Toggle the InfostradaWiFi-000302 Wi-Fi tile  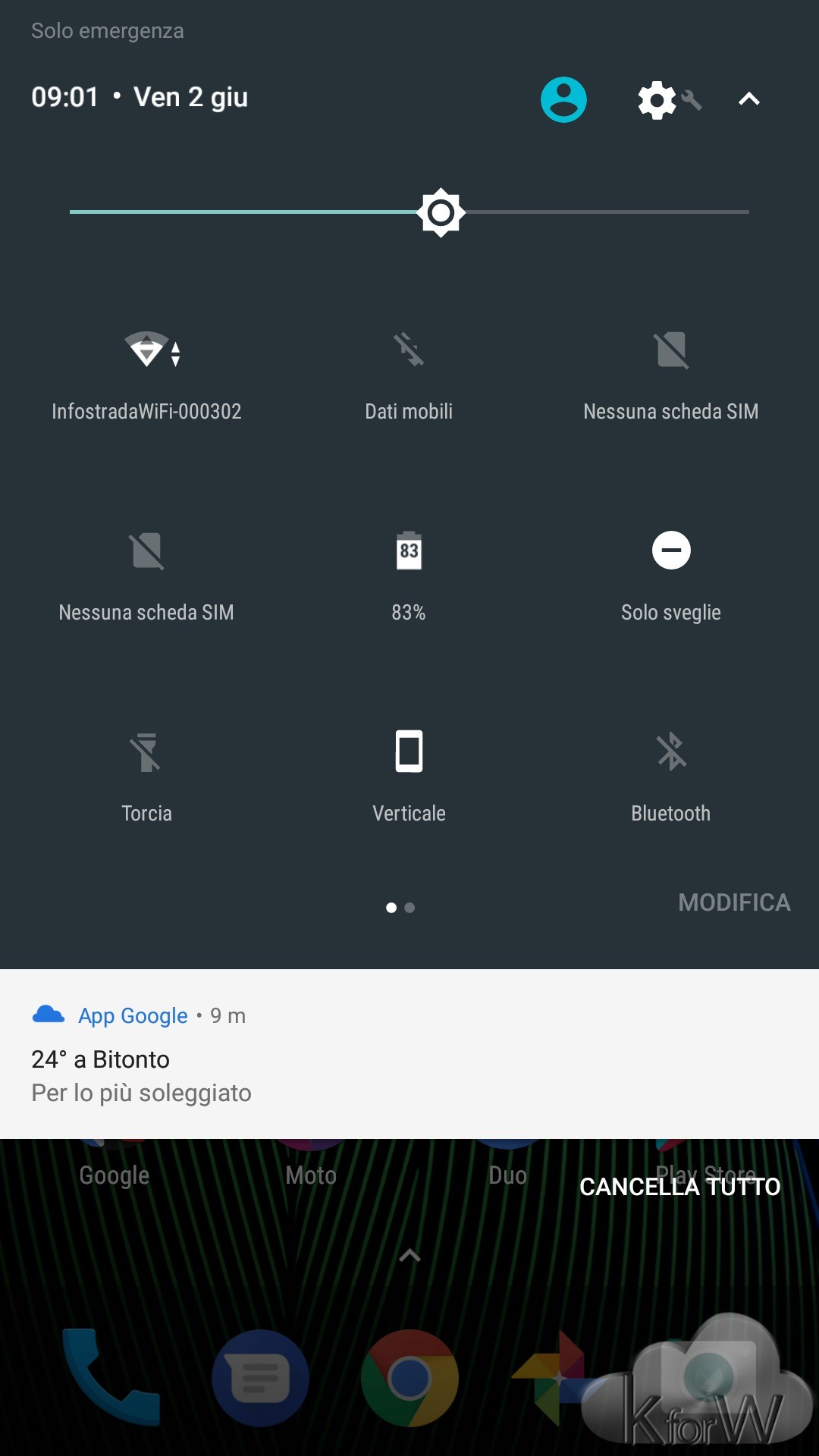click(147, 351)
